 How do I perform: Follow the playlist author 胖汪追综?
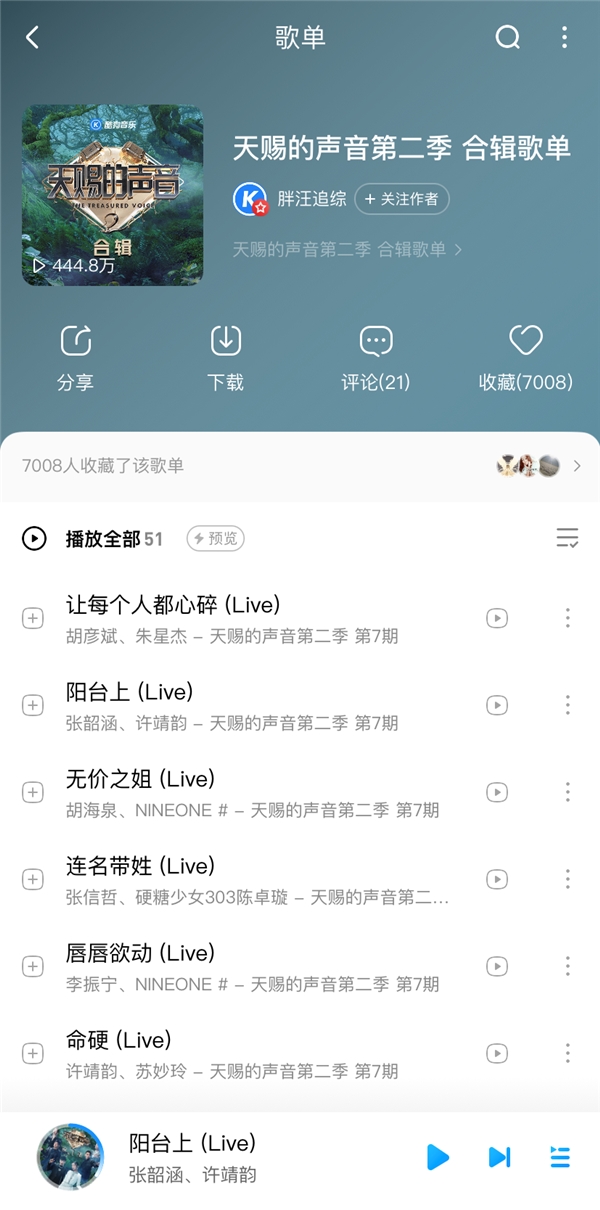tap(402, 199)
